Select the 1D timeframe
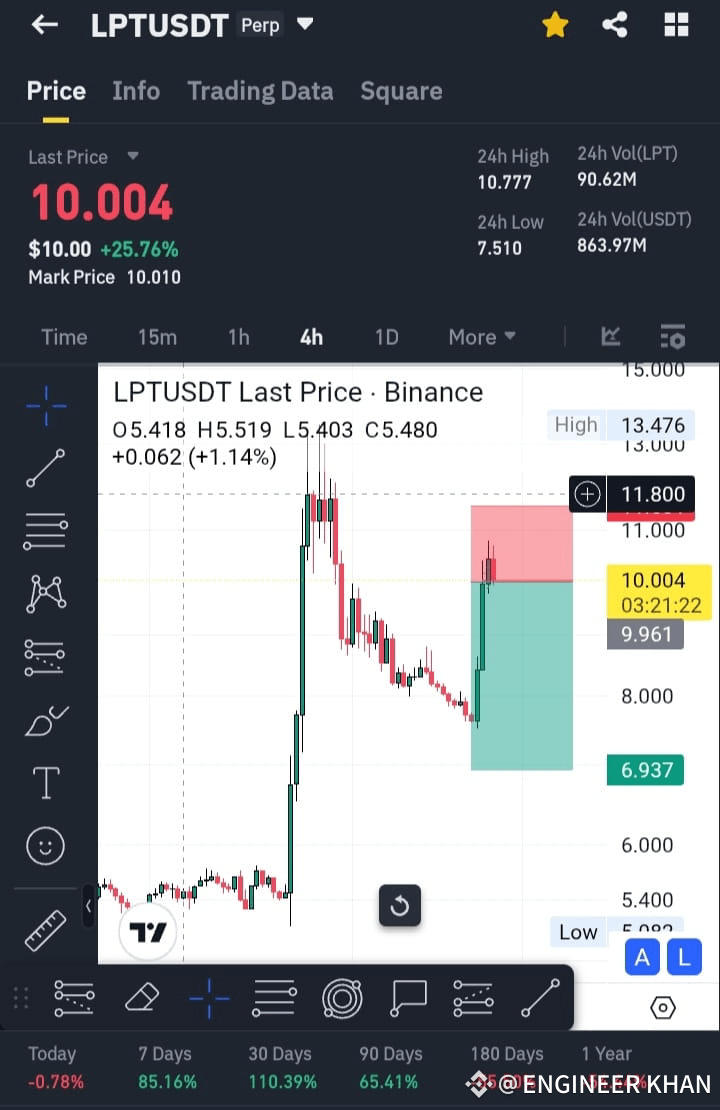 [x=386, y=337]
